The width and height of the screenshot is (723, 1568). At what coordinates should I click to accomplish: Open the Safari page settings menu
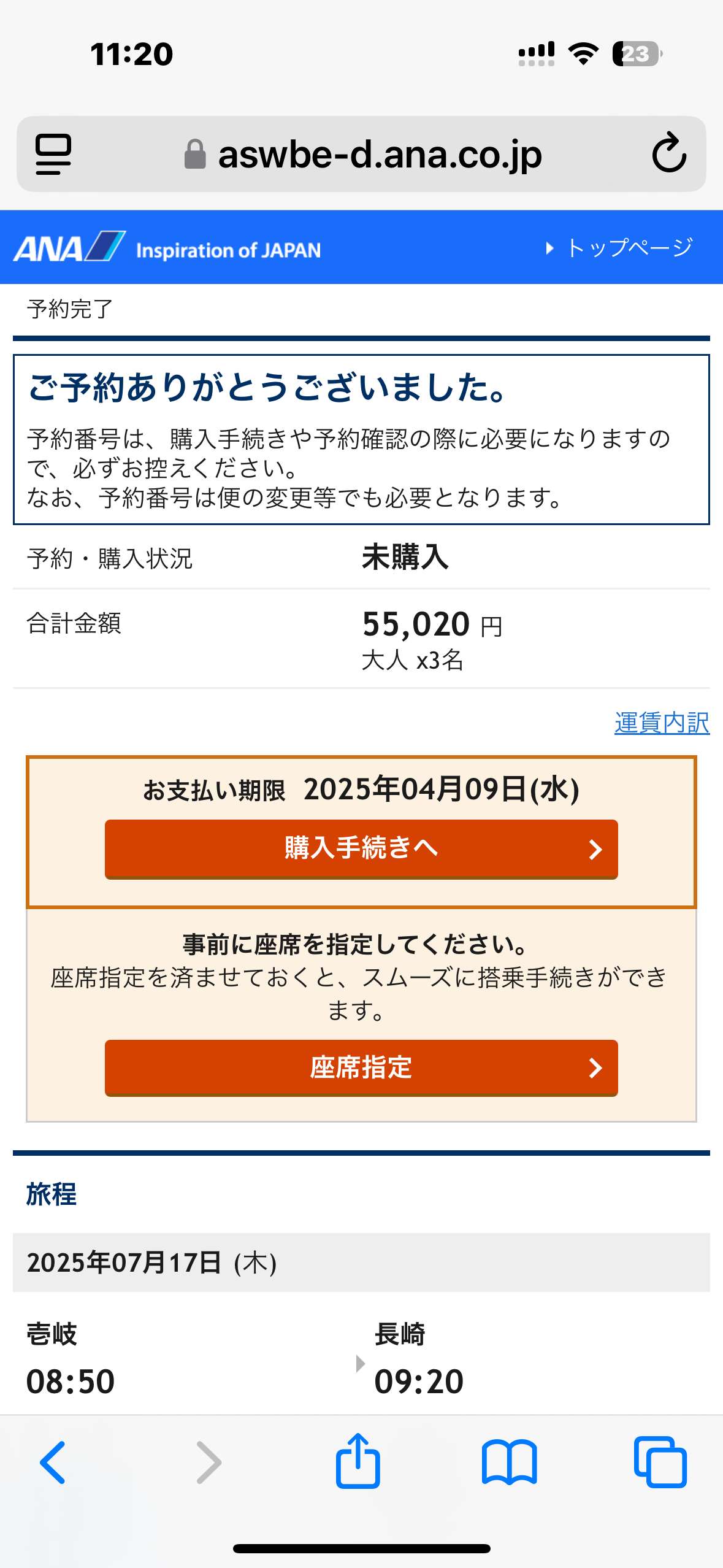pyautogui.click(x=53, y=154)
